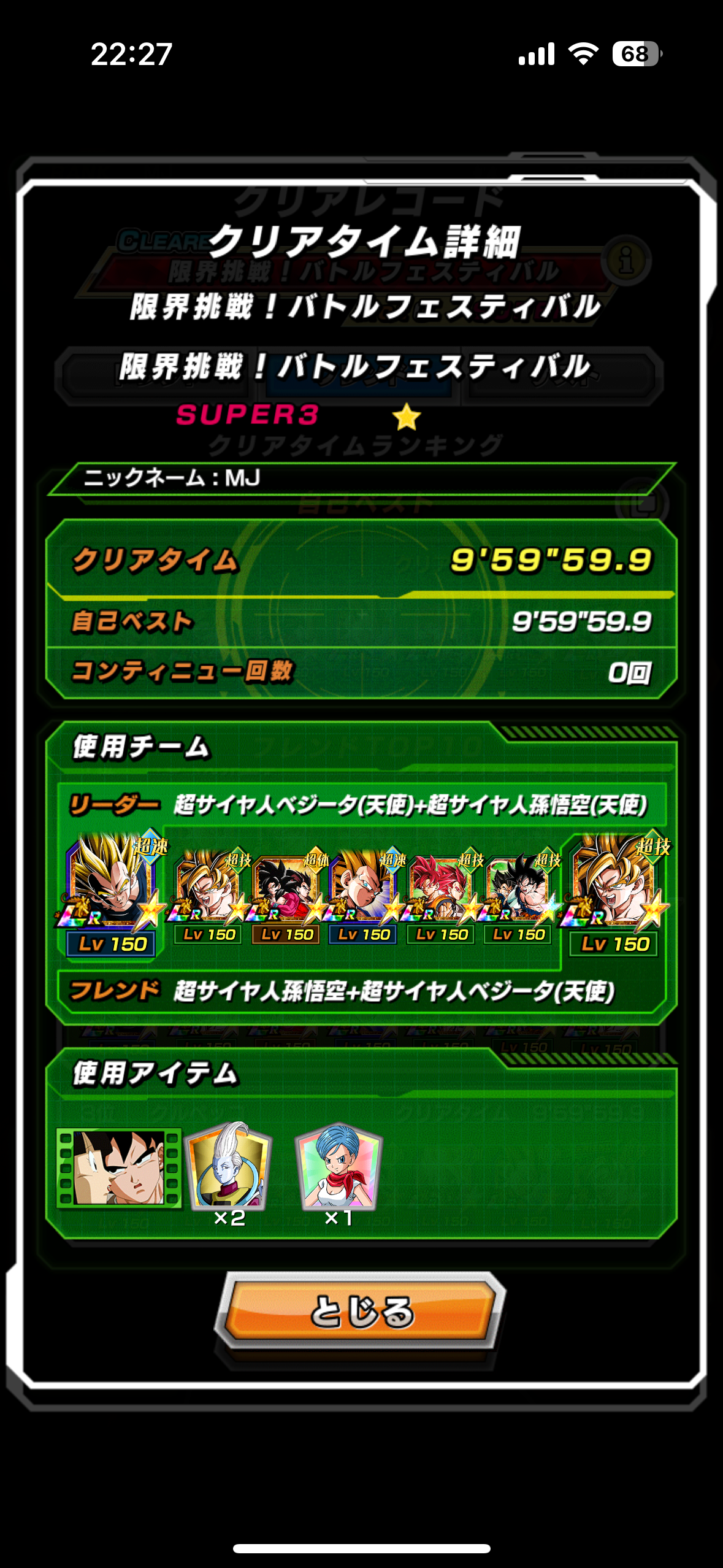Tap the Goku film support memory
723x1568 pixels.
pyautogui.click(x=119, y=1168)
